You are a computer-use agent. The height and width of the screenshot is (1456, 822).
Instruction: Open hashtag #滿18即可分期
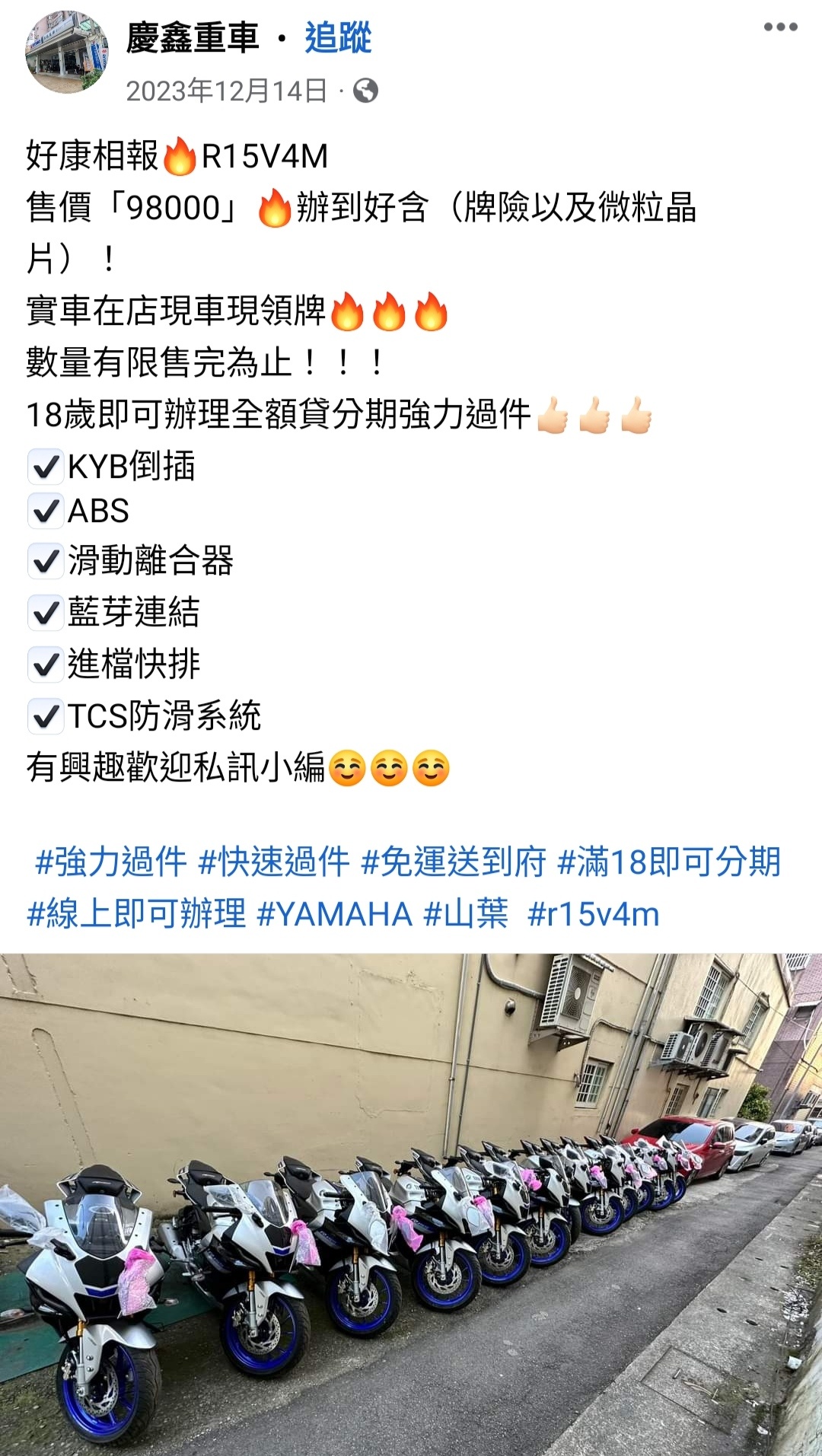(x=669, y=862)
